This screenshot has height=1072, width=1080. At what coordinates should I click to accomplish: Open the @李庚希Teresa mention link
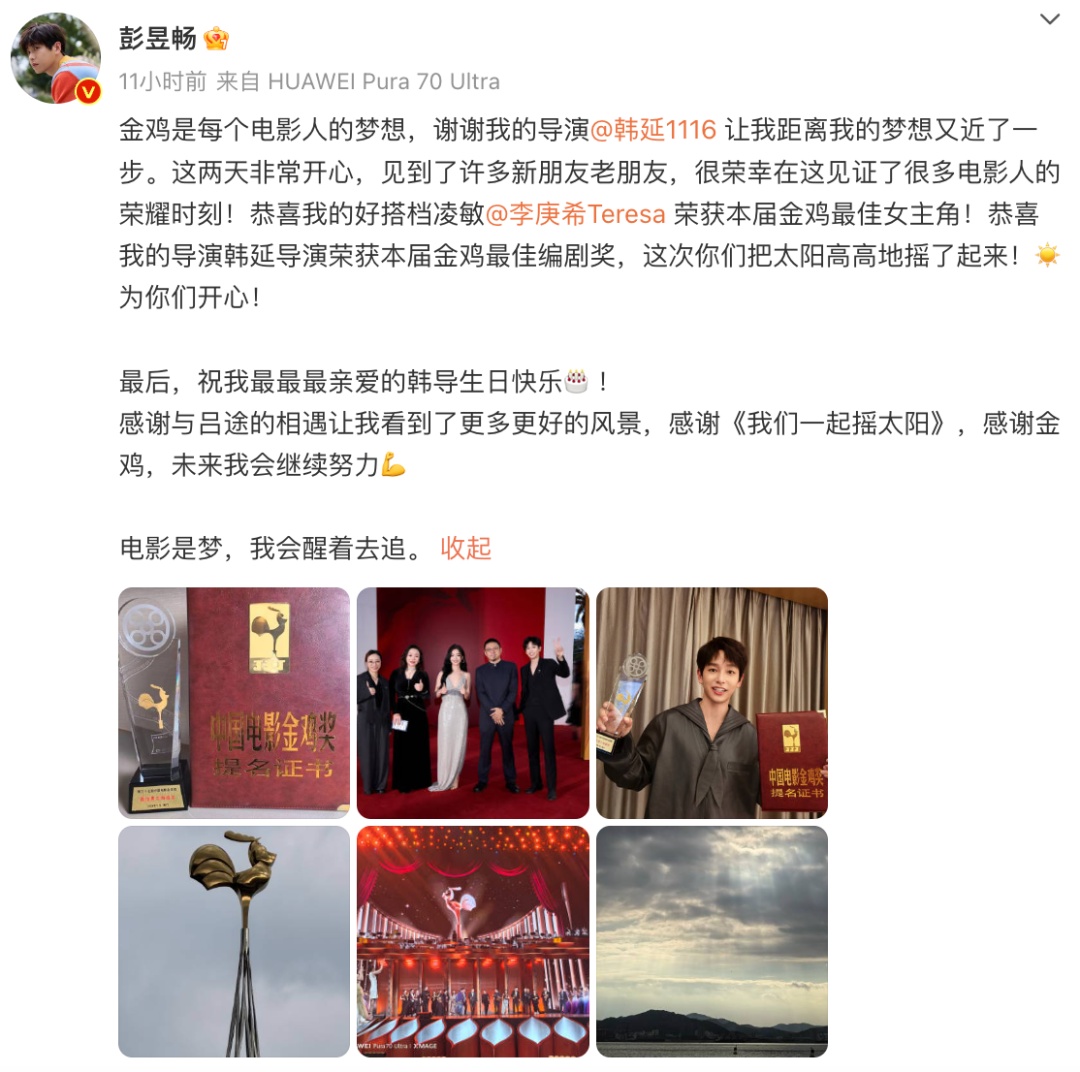point(575,214)
